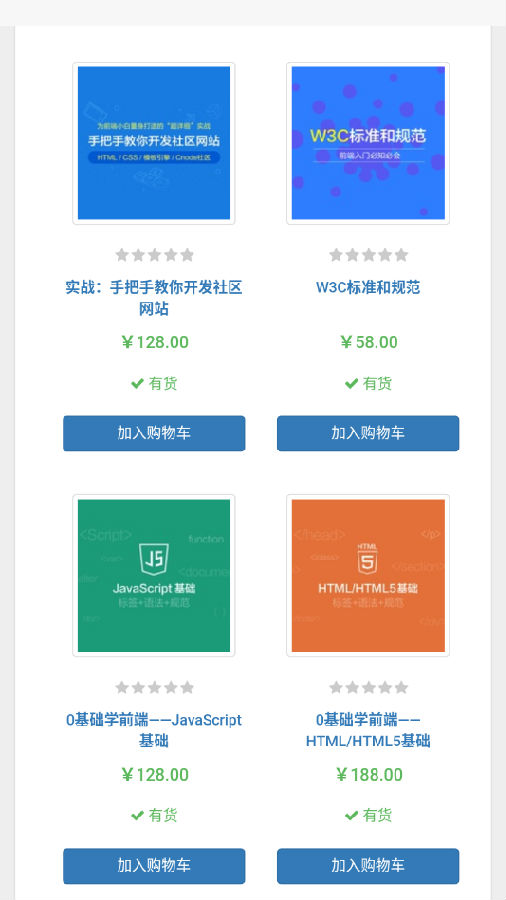The width and height of the screenshot is (506, 900).
Task: Add W3C标准和规范 to cart with 加入购物车
Action: pos(368,433)
